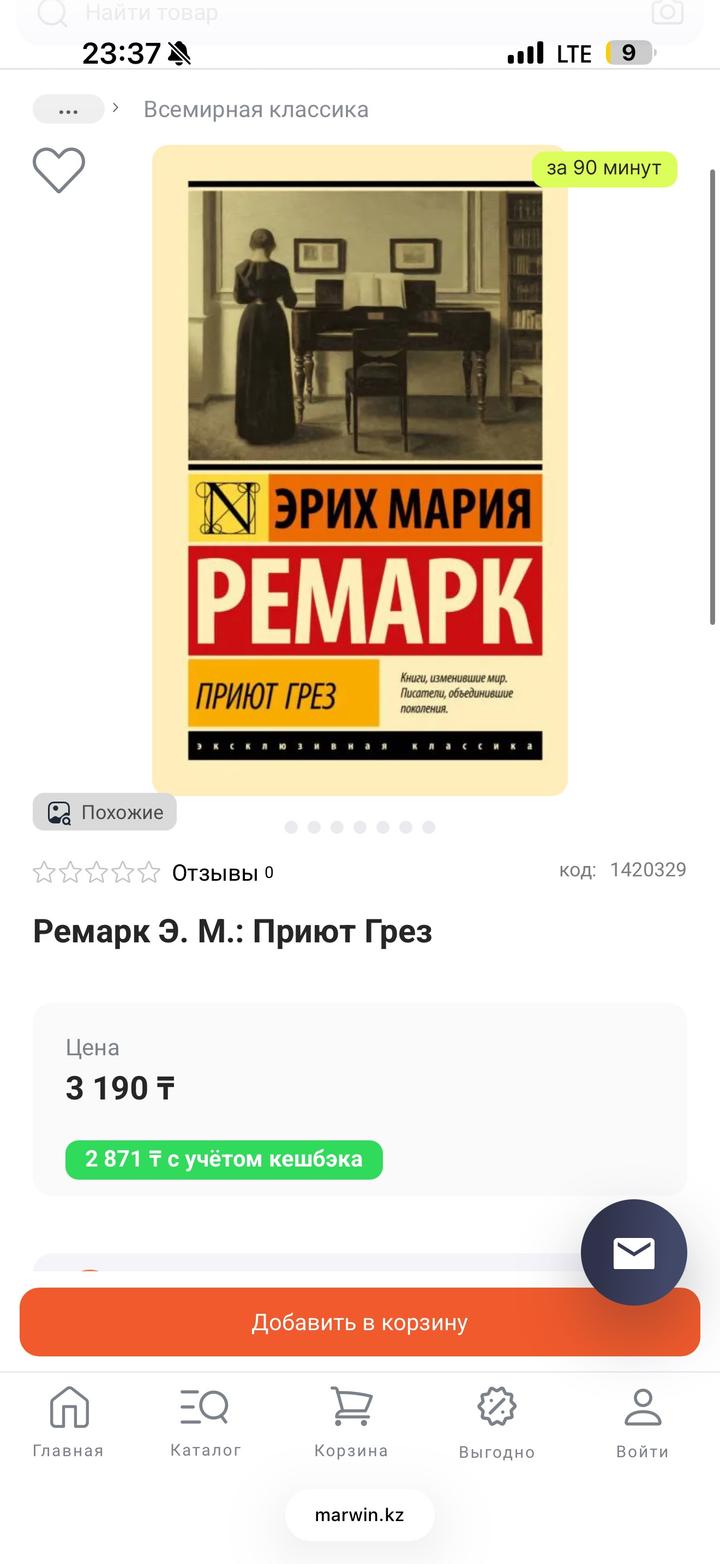
Task: Open the Всемирная классика category
Action: click(256, 110)
